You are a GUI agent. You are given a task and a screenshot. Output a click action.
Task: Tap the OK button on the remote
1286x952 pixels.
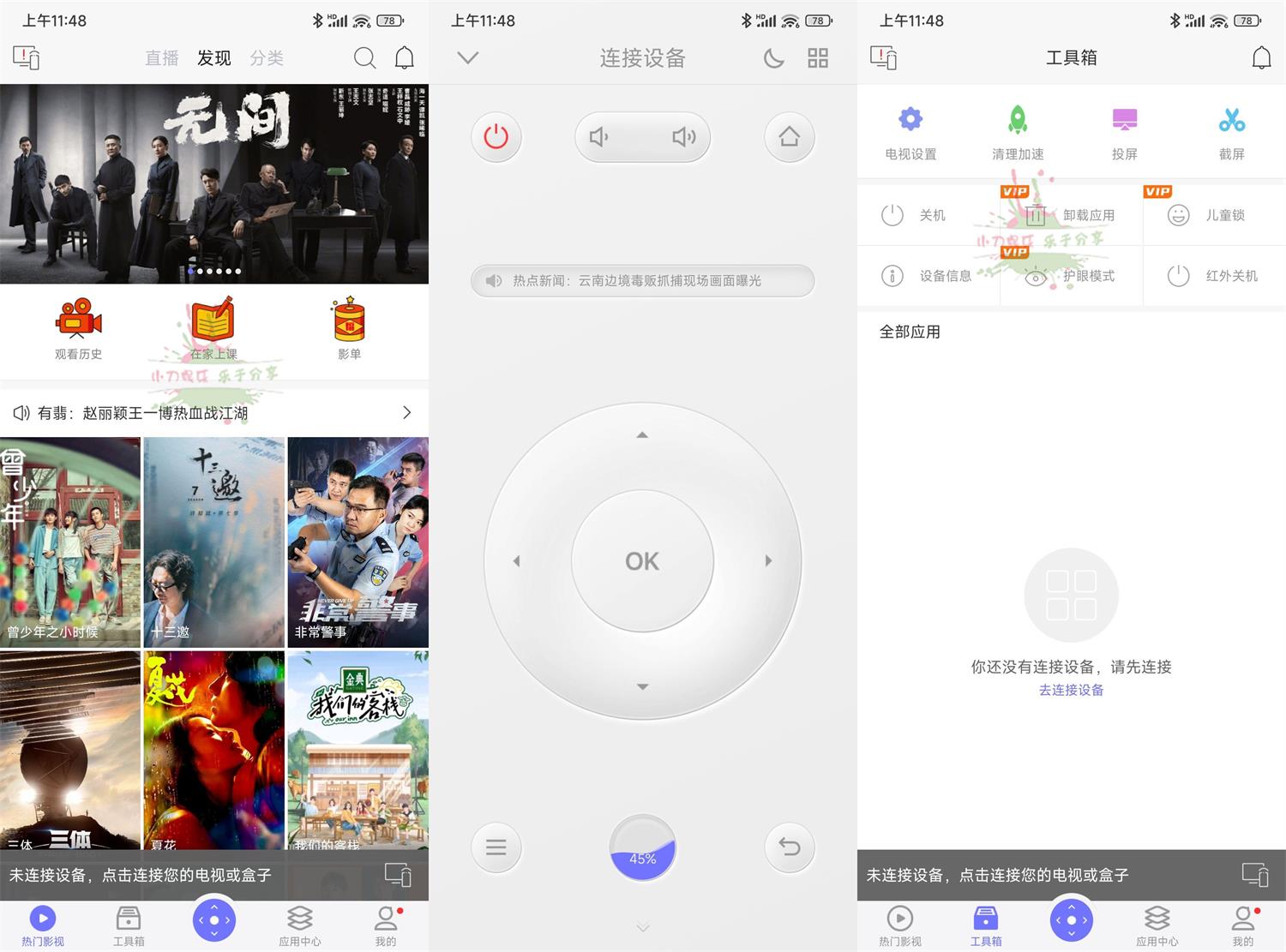coord(642,561)
